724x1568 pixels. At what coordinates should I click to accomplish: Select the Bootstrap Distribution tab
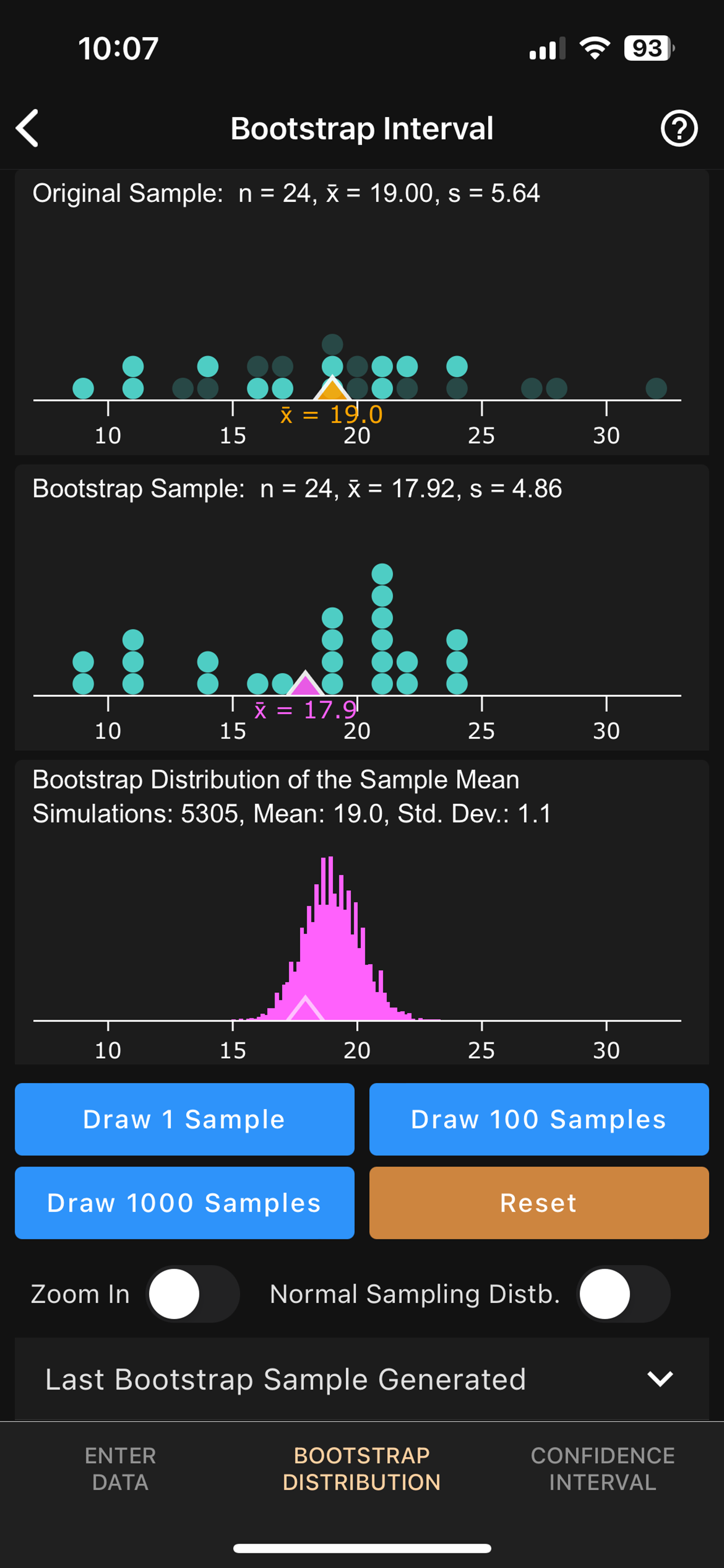pyautogui.click(x=362, y=1469)
